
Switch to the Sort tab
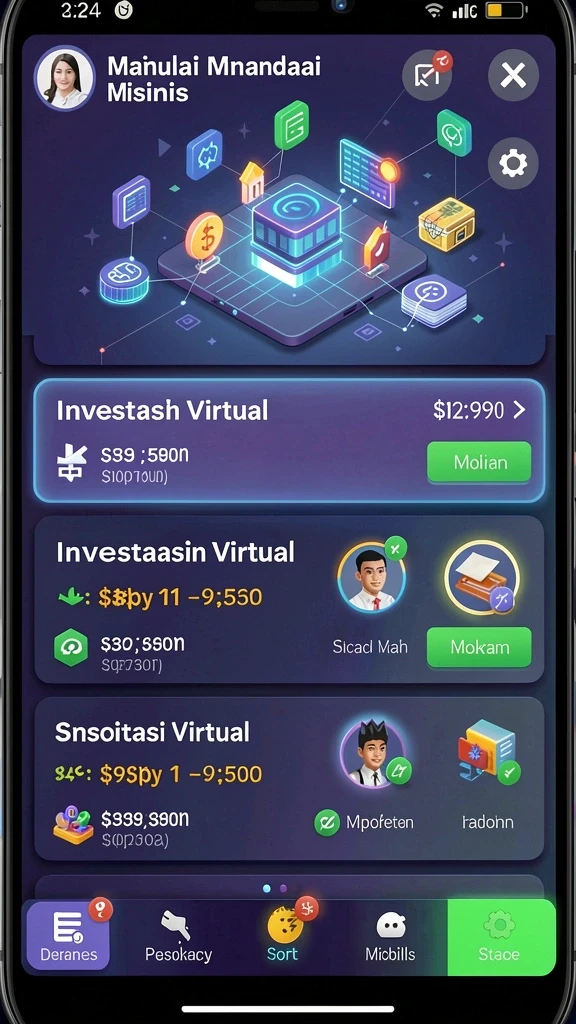(x=283, y=936)
